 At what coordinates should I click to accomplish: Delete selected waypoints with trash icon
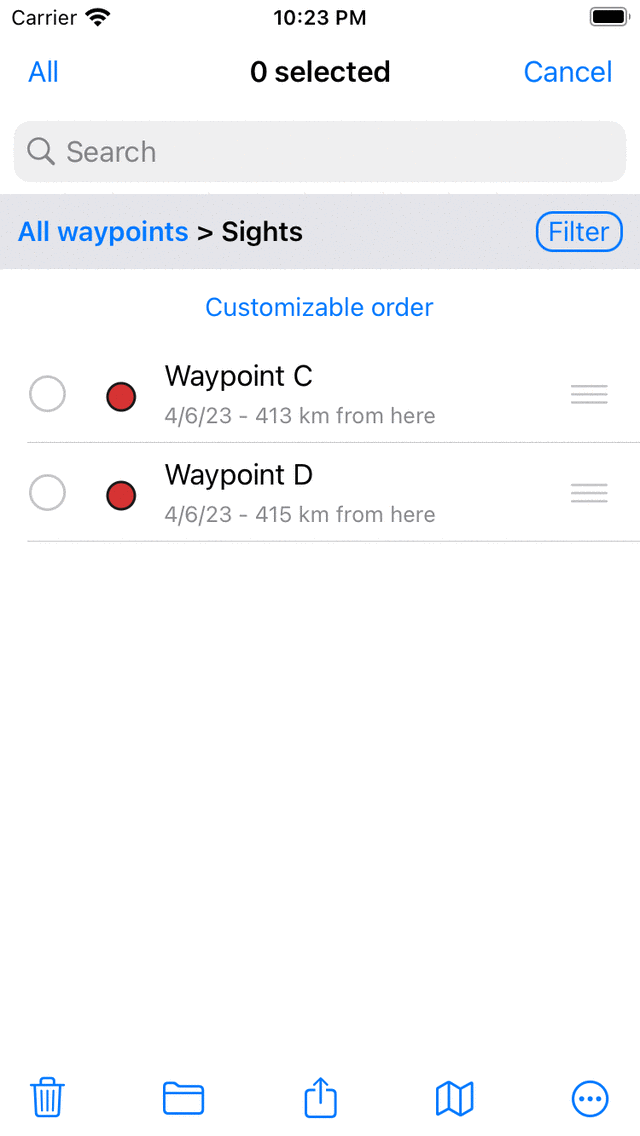(x=47, y=1098)
